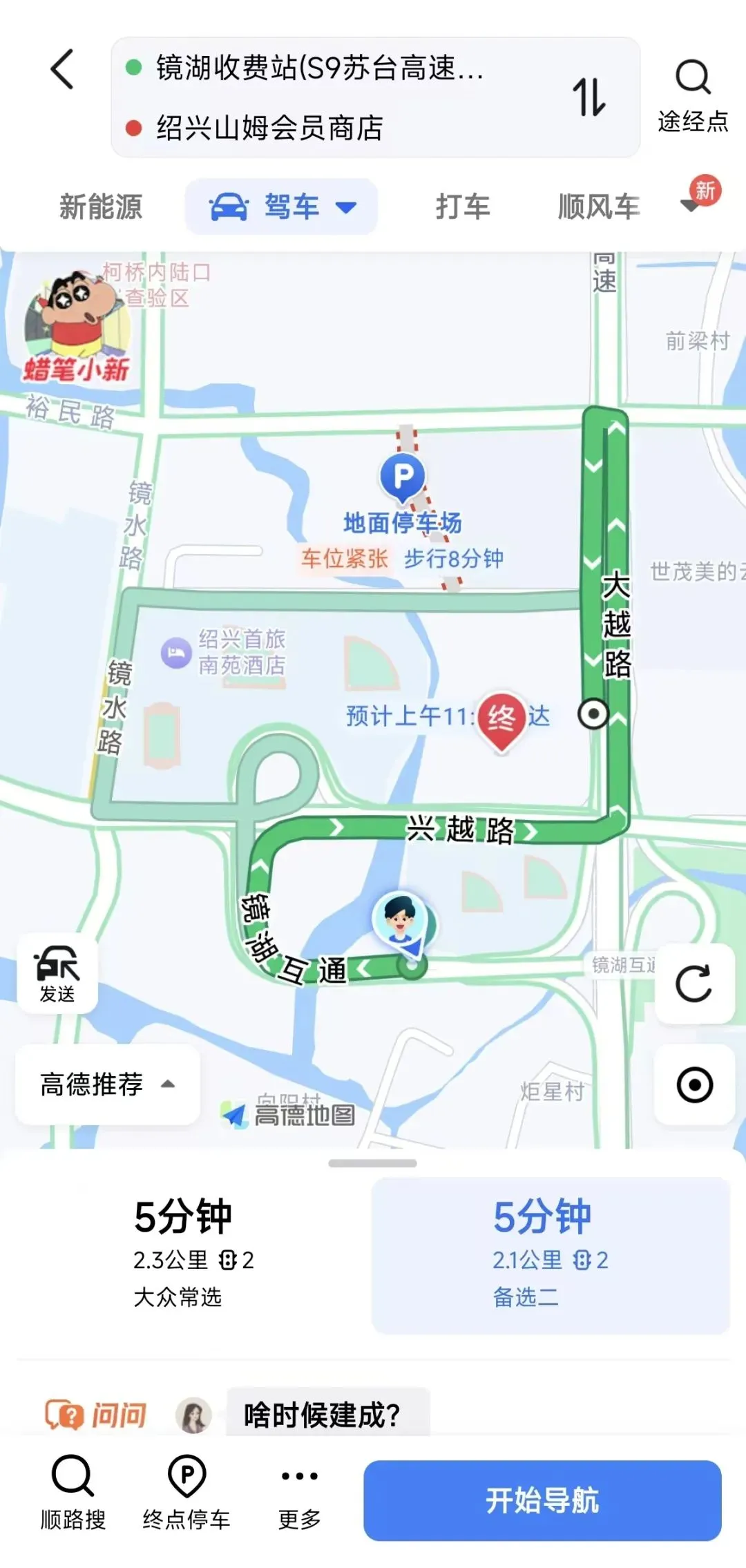Select the 大众常选 2.3公里 route

(x=193, y=1254)
